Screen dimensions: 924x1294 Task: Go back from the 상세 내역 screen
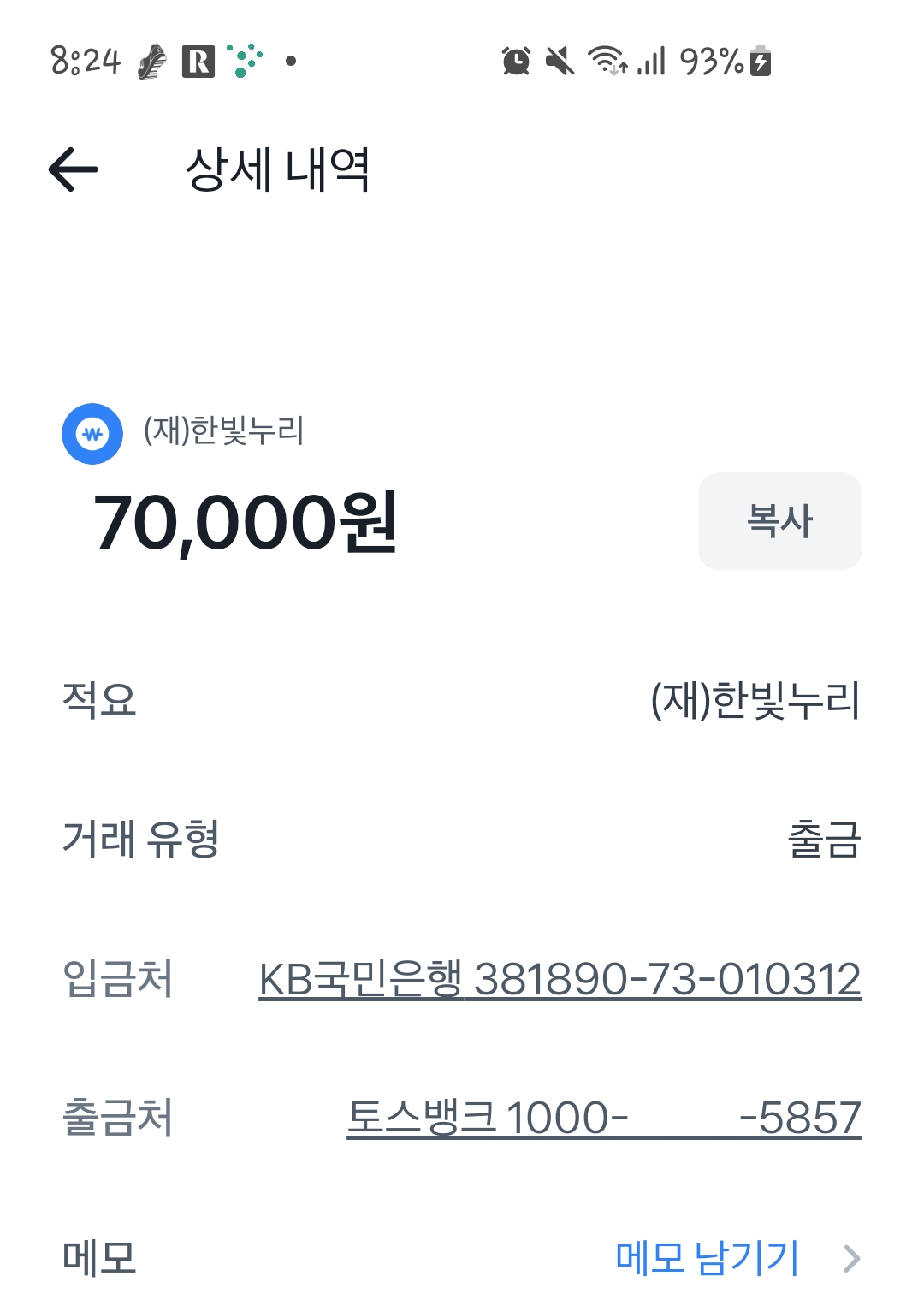click(x=74, y=169)
